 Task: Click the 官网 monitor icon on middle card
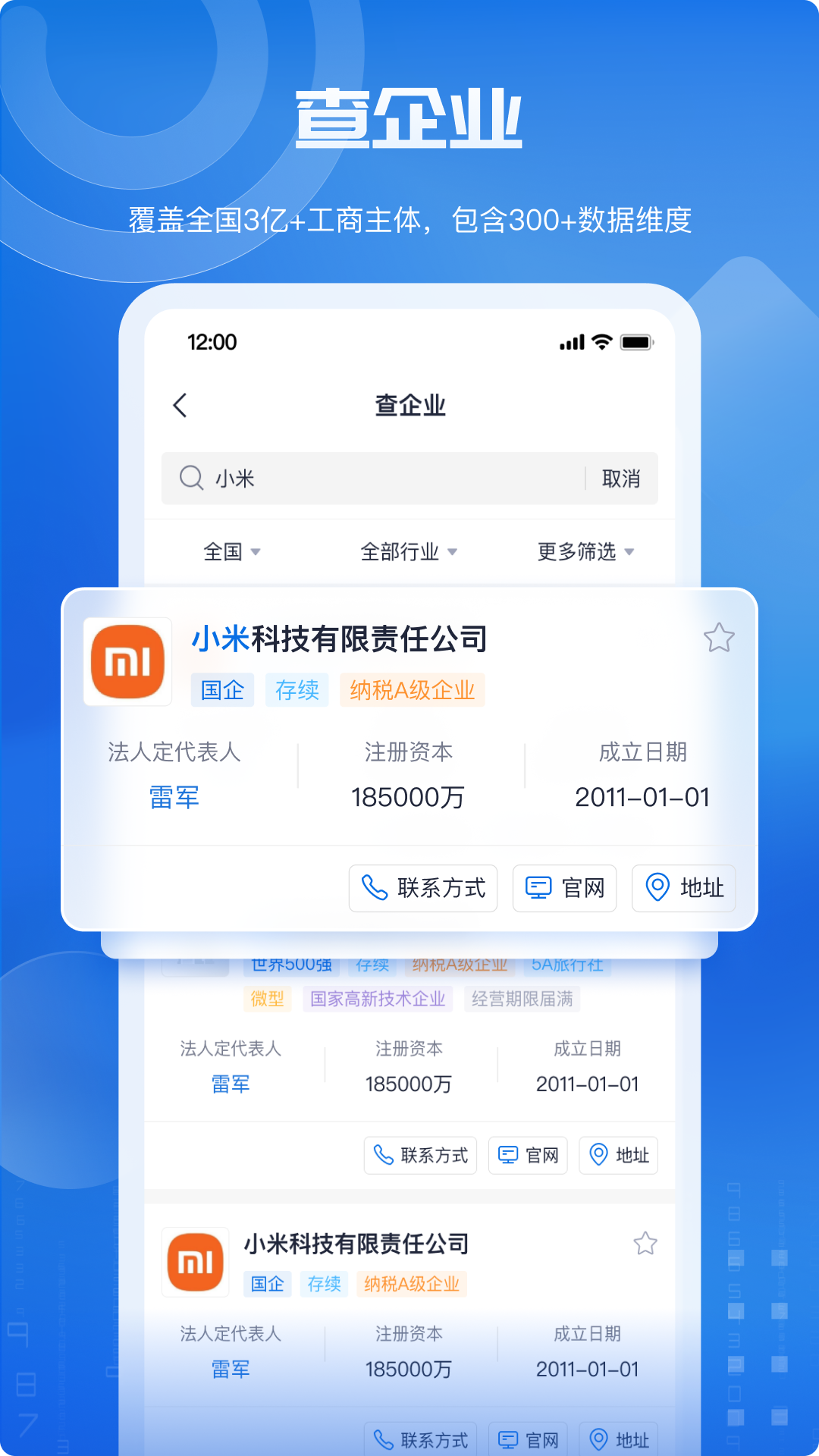pyautogui.click(x=508, y=1155)
